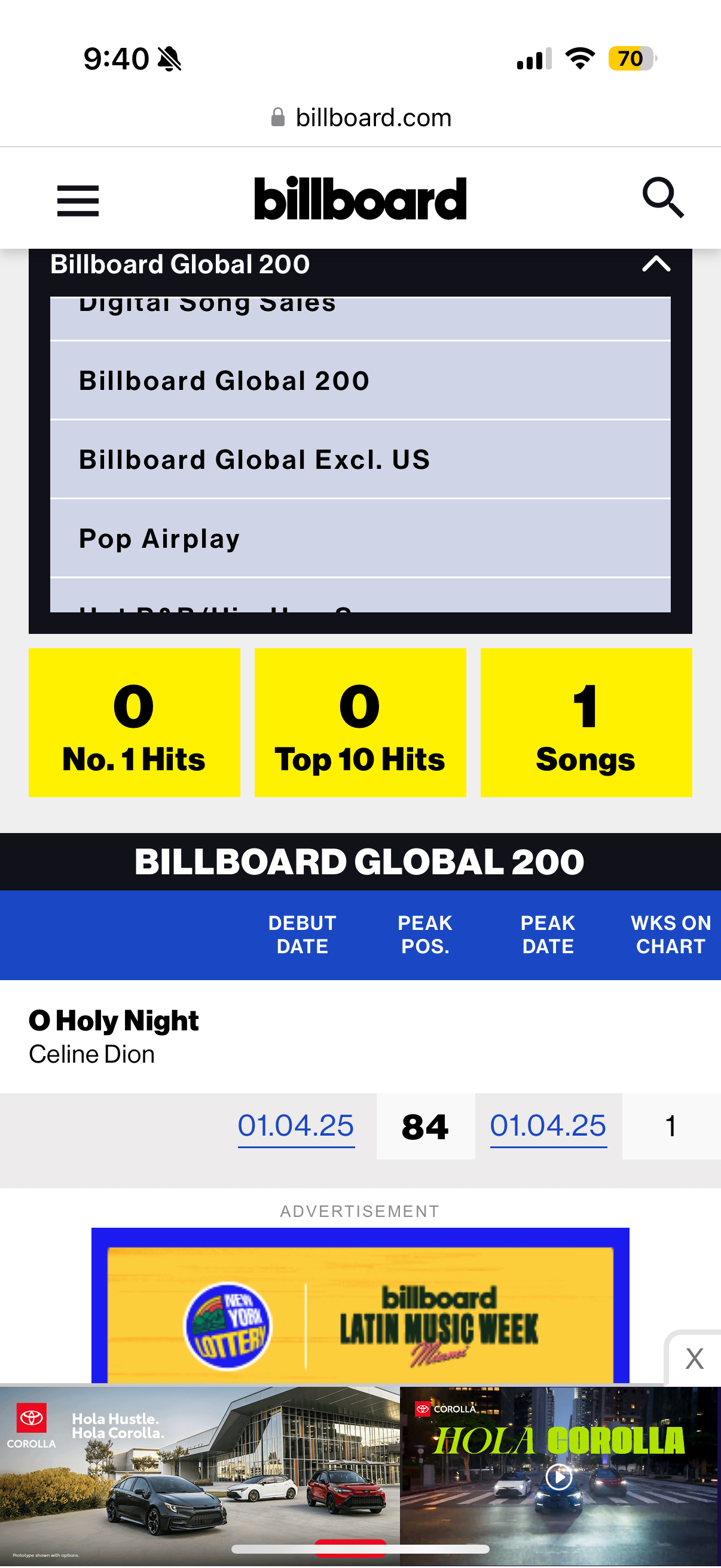Open the search magnifier icon
Viewport: 721px width, 1568px height.
[x=662, y=198]
